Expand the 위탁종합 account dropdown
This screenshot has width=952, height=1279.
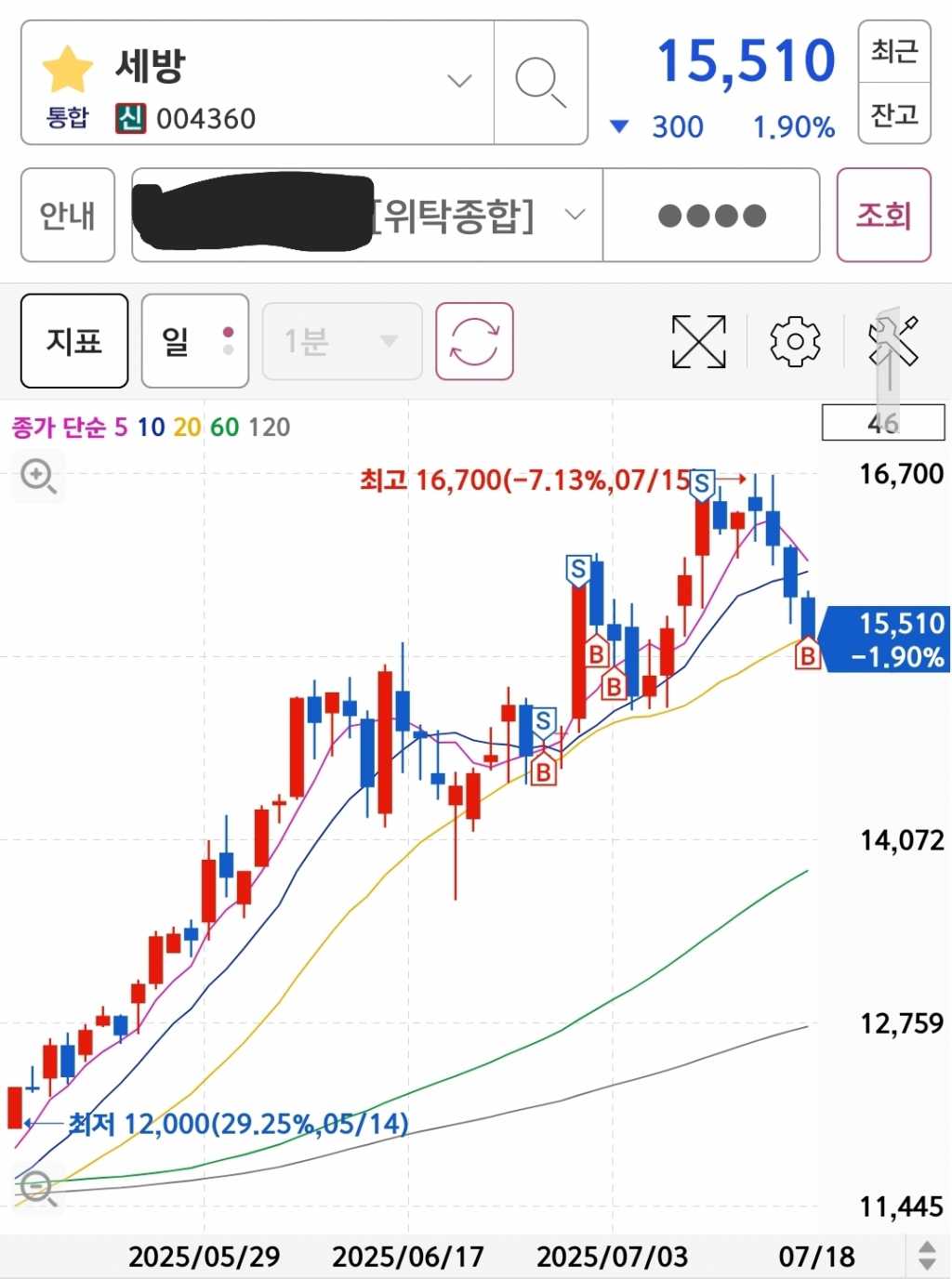pyautogui.click(x=575, y=216)
